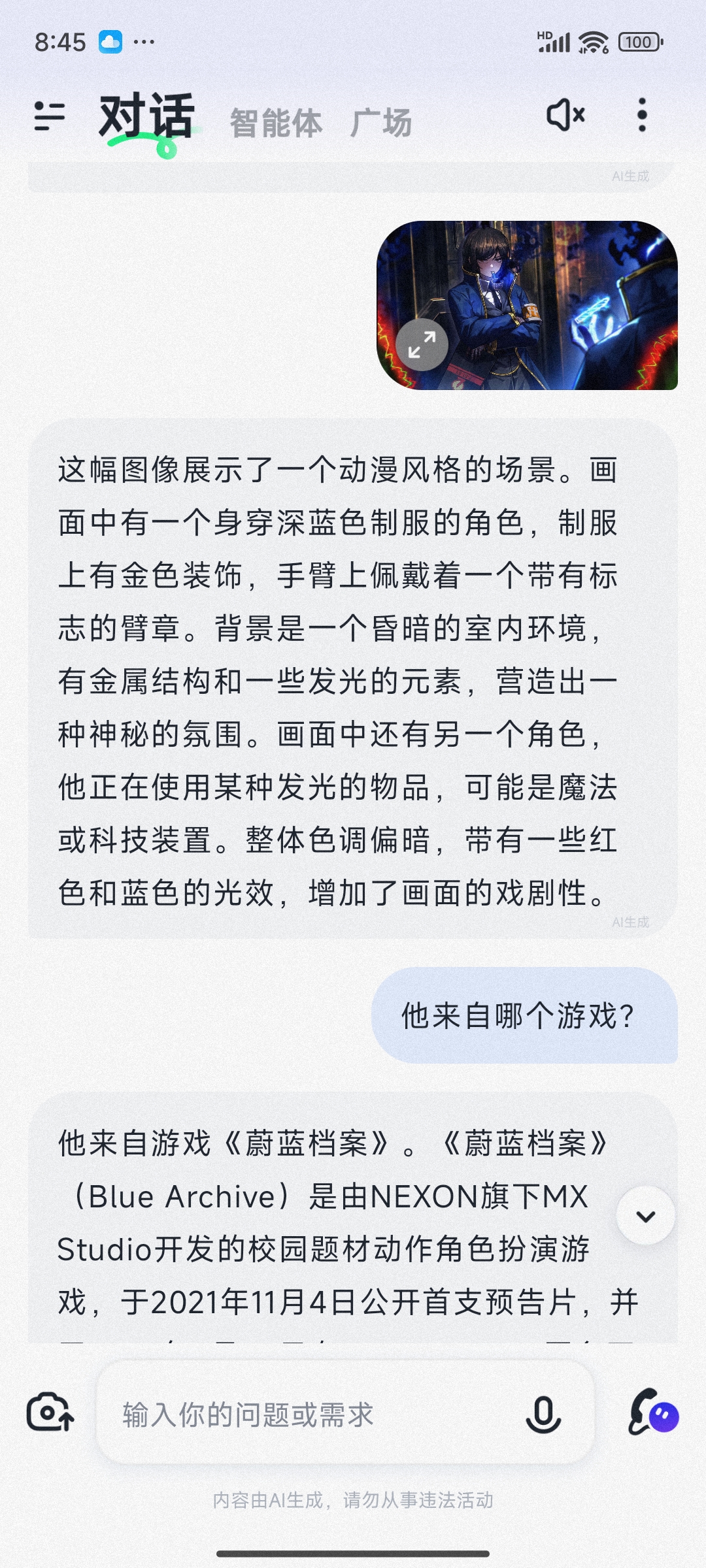The image size is (706, 1568).
Task: Jump to the bottom of the conversation
Action: pyautogui.click(x=645, y=1216)
